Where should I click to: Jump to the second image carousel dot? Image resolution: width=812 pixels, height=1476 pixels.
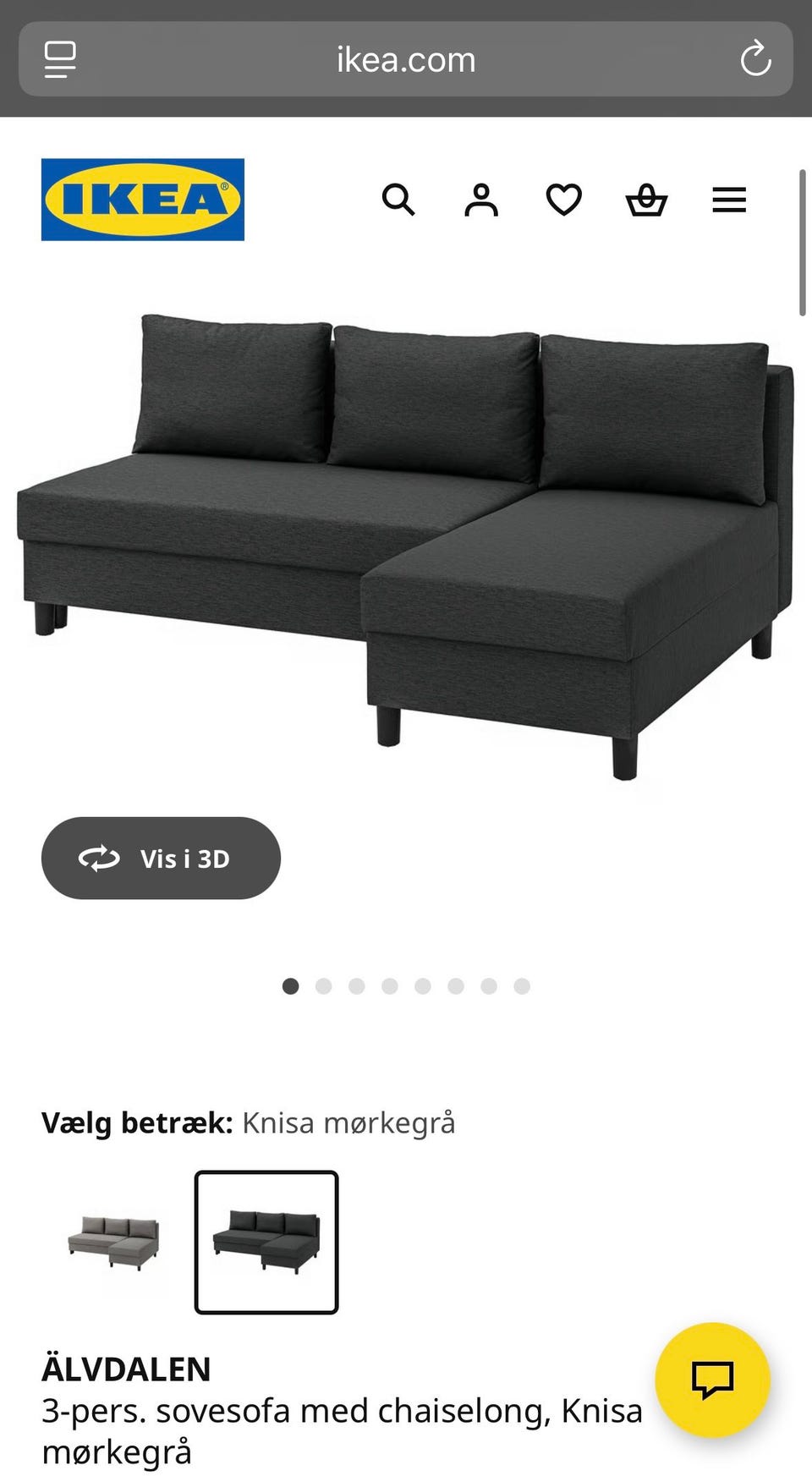click(325, 985)
